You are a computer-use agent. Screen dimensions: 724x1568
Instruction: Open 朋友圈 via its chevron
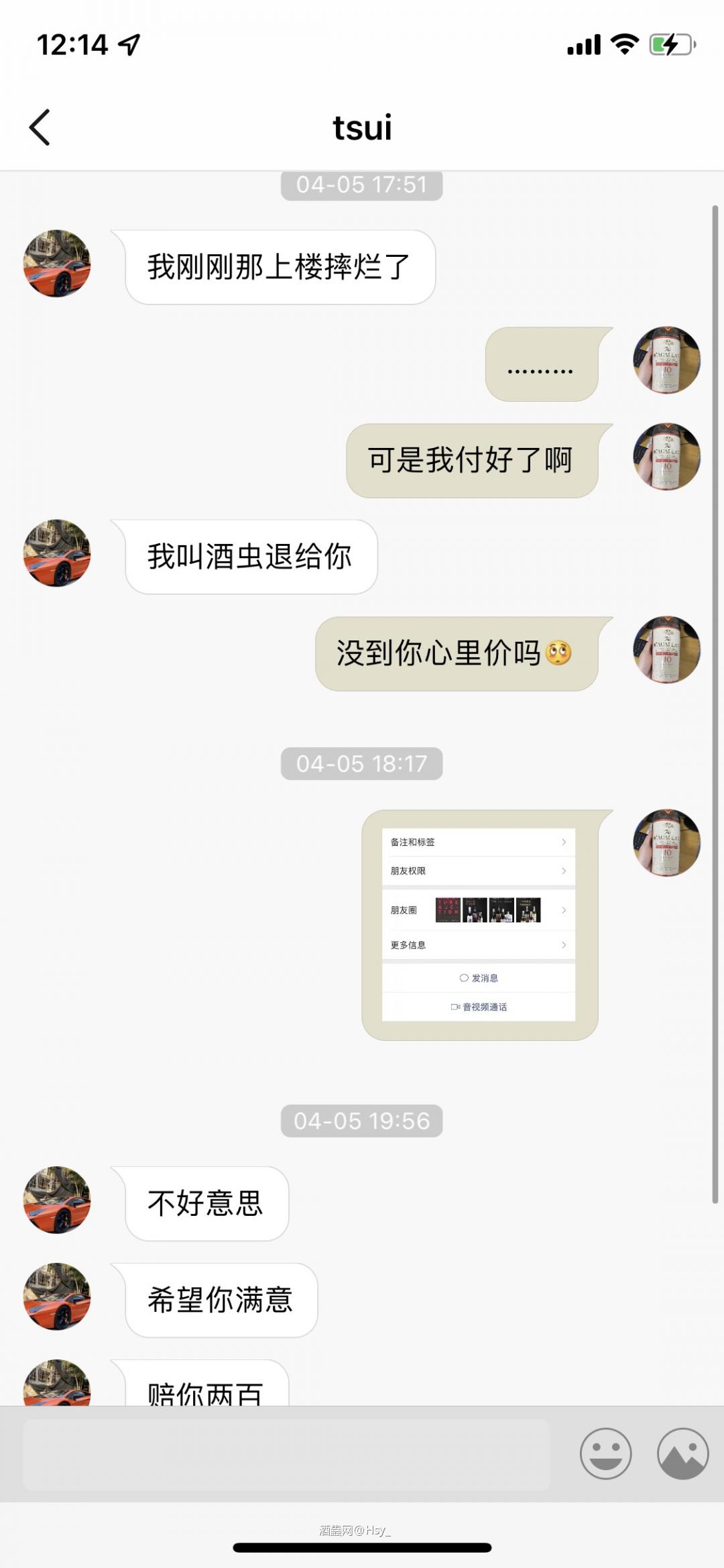pos(564,910)
